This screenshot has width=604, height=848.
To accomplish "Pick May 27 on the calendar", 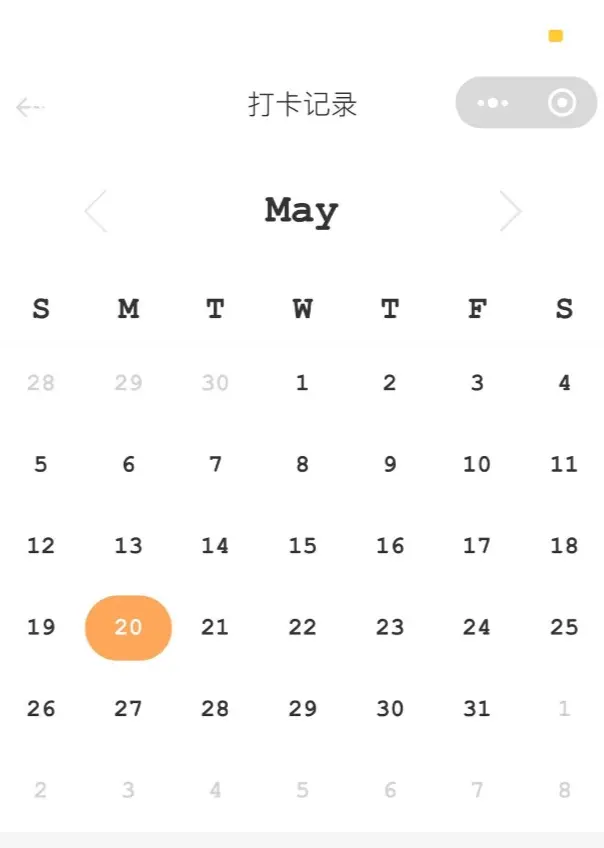I will coord(128,709).
